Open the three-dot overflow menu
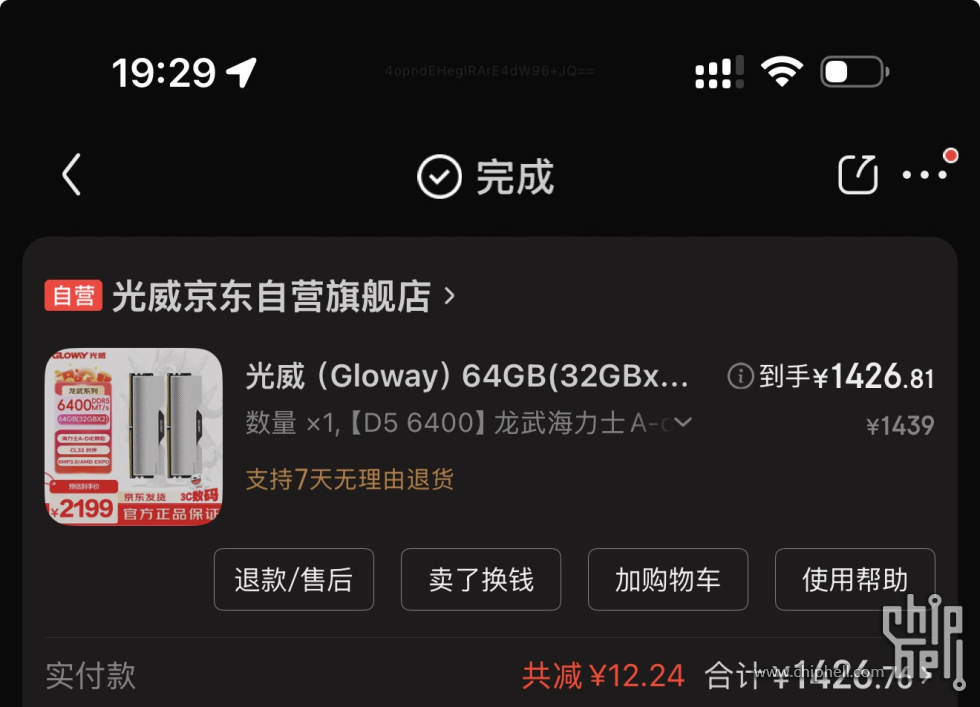 (x=924, y=175)
